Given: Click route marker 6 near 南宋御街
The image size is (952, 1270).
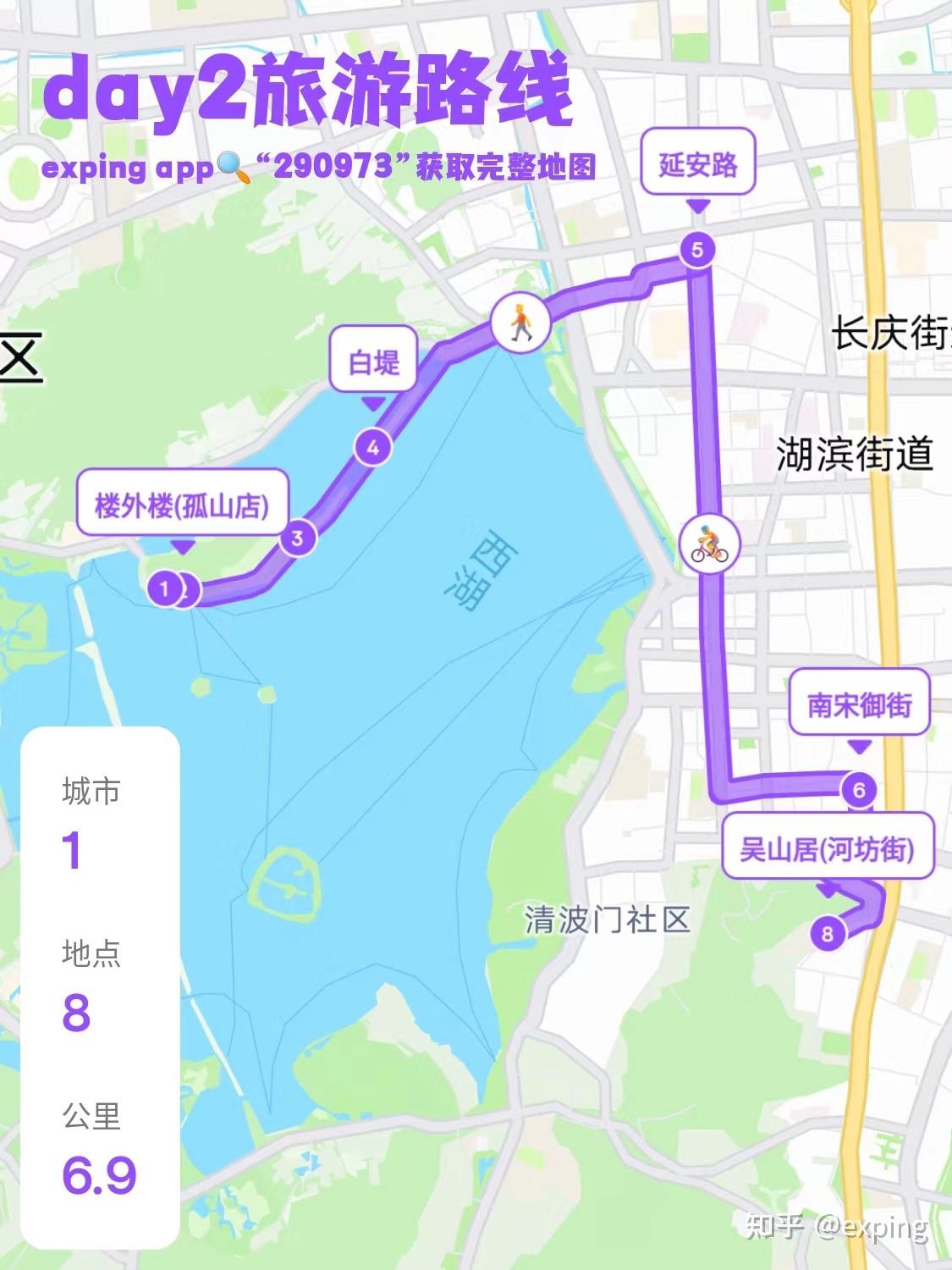Looking at the screenshot, I should (860, 788).
